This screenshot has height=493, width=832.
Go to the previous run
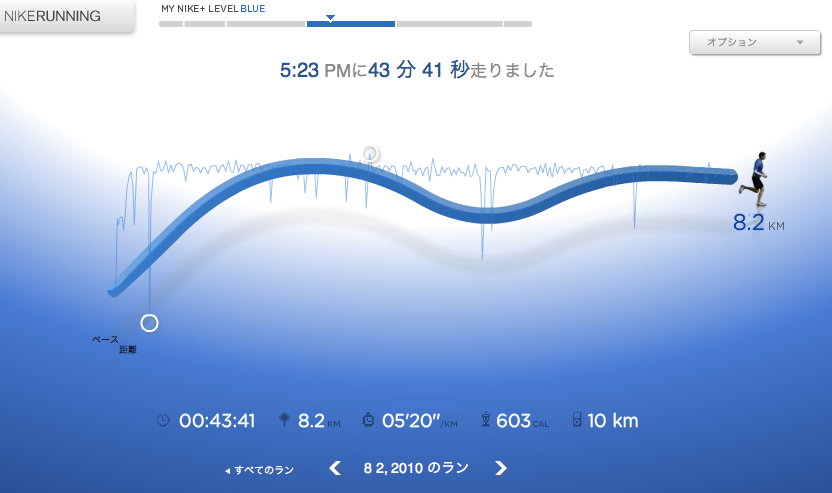tap(336, 468)
